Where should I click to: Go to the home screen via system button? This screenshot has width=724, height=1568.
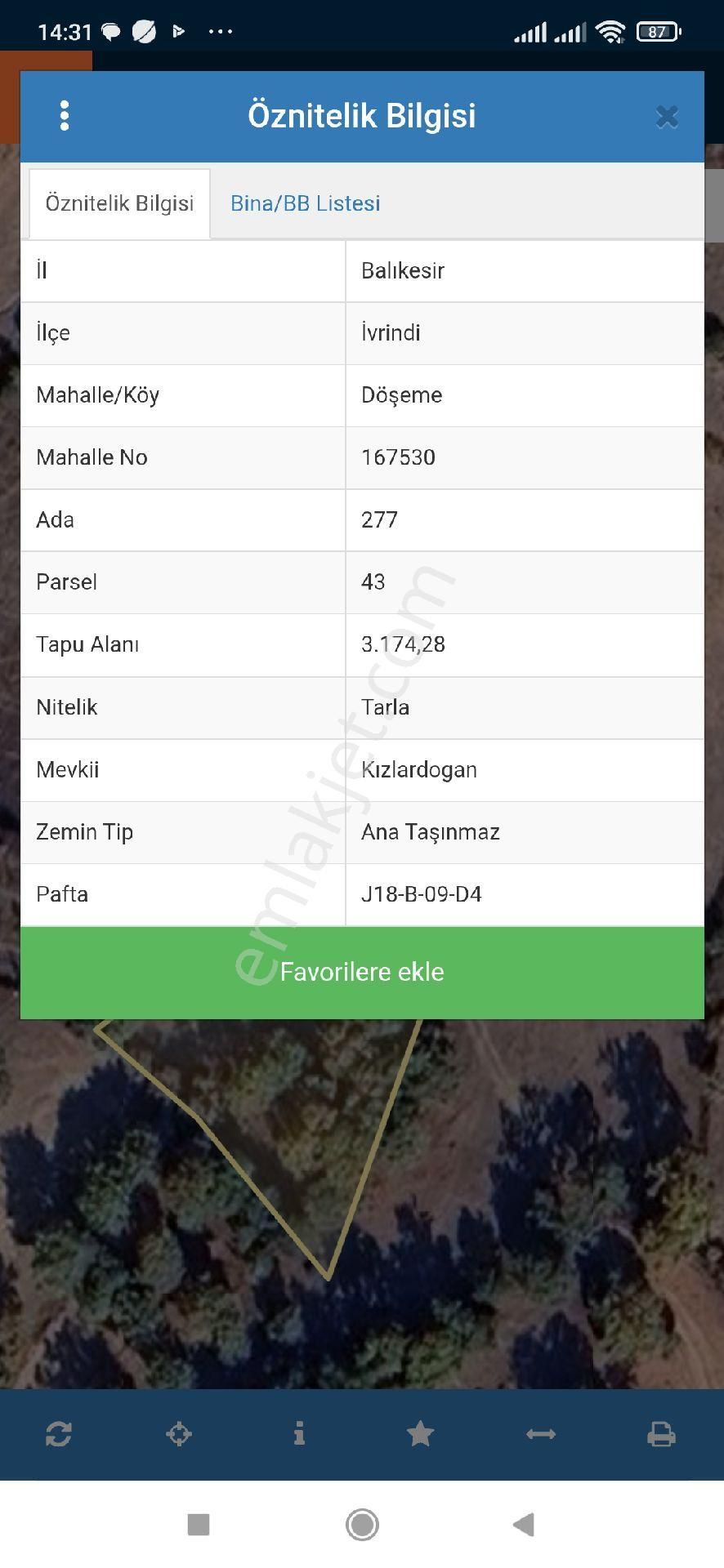click(x=362, y=1524)
